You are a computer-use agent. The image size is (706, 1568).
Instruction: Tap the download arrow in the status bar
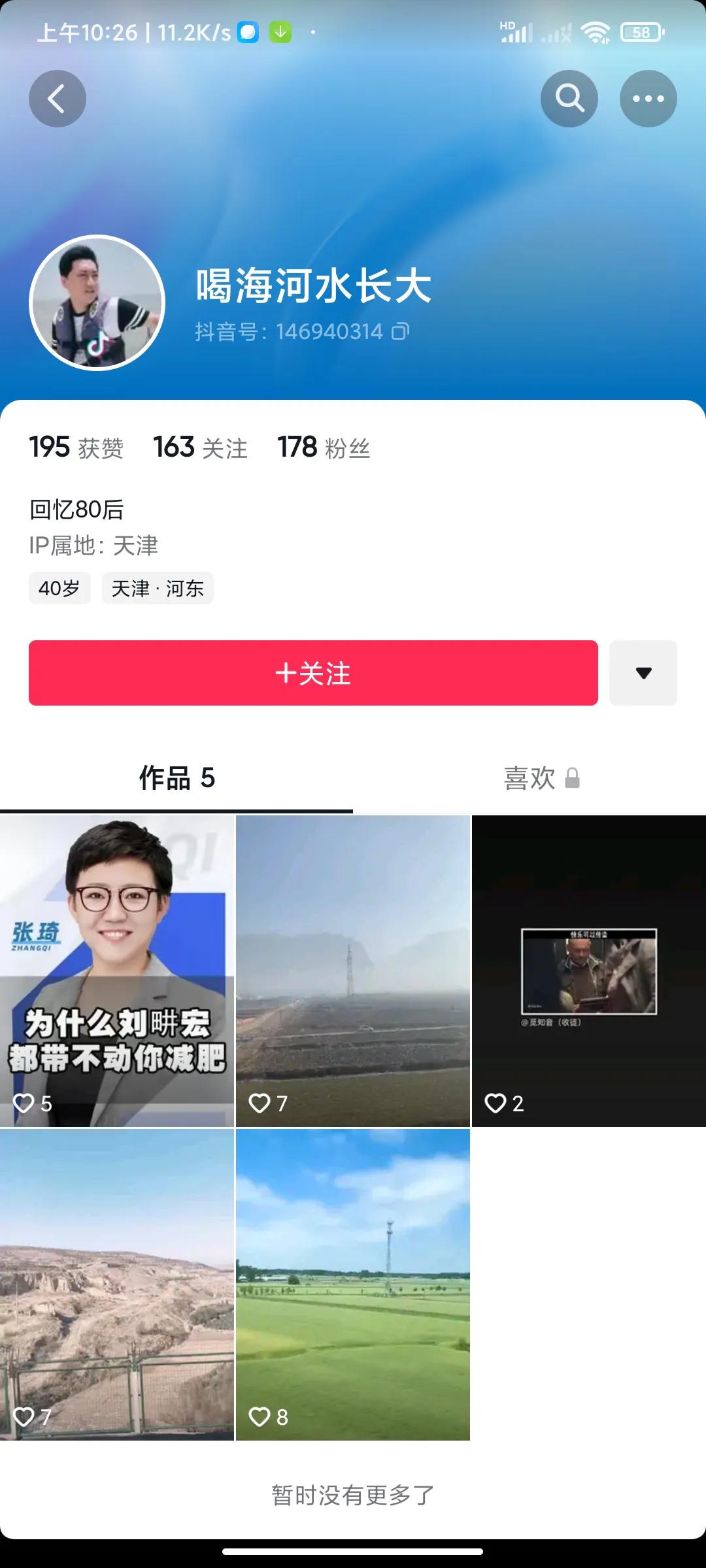point(280,30)
